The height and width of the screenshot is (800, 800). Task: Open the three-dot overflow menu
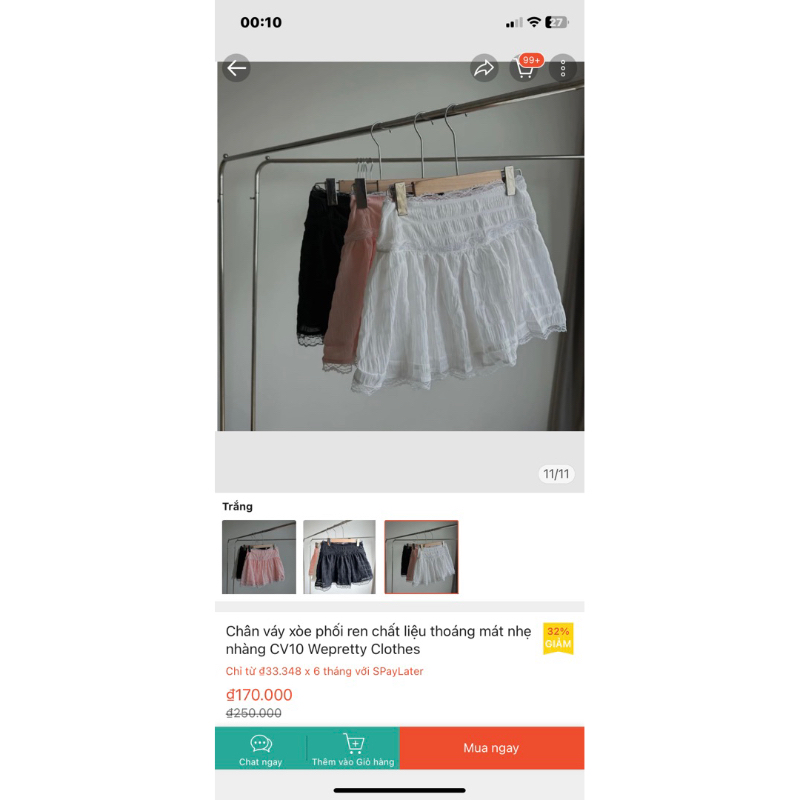(x=563, y=68)
